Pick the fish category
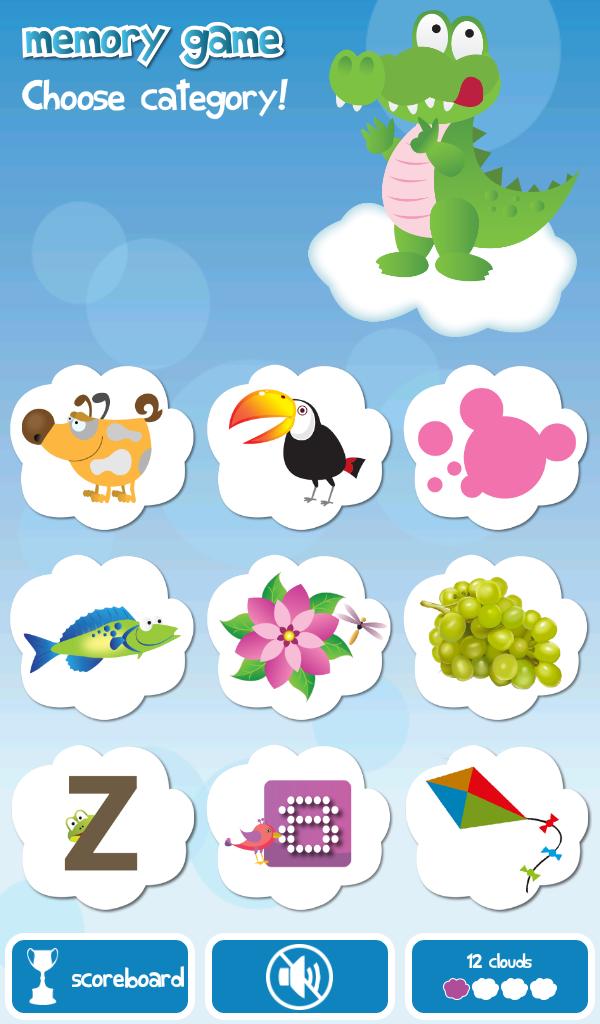The height and width of the screenshot is (1024, 600). (x=100, y=638)
